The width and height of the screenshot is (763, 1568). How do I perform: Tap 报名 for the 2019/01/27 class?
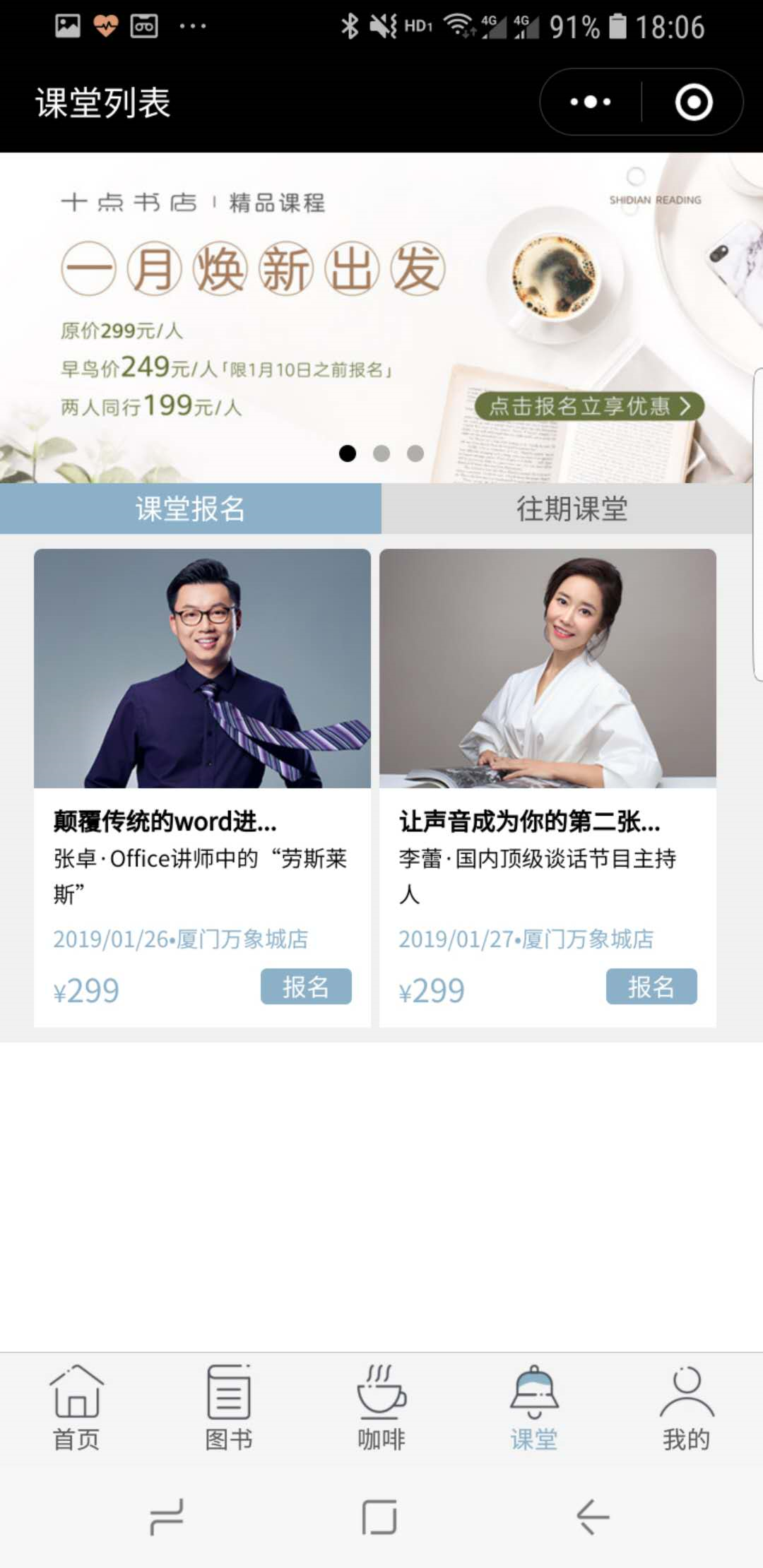click(651, 986)
